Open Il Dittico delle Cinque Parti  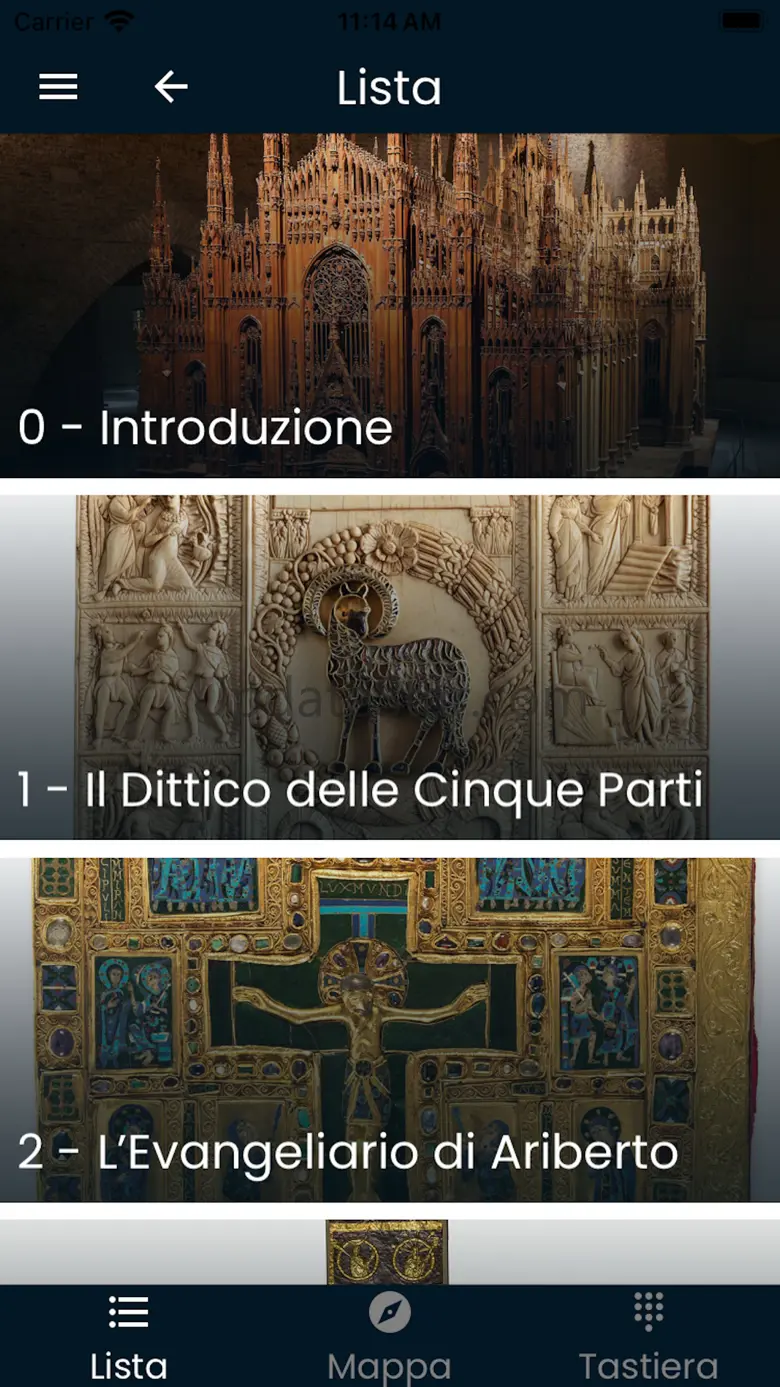390,667
